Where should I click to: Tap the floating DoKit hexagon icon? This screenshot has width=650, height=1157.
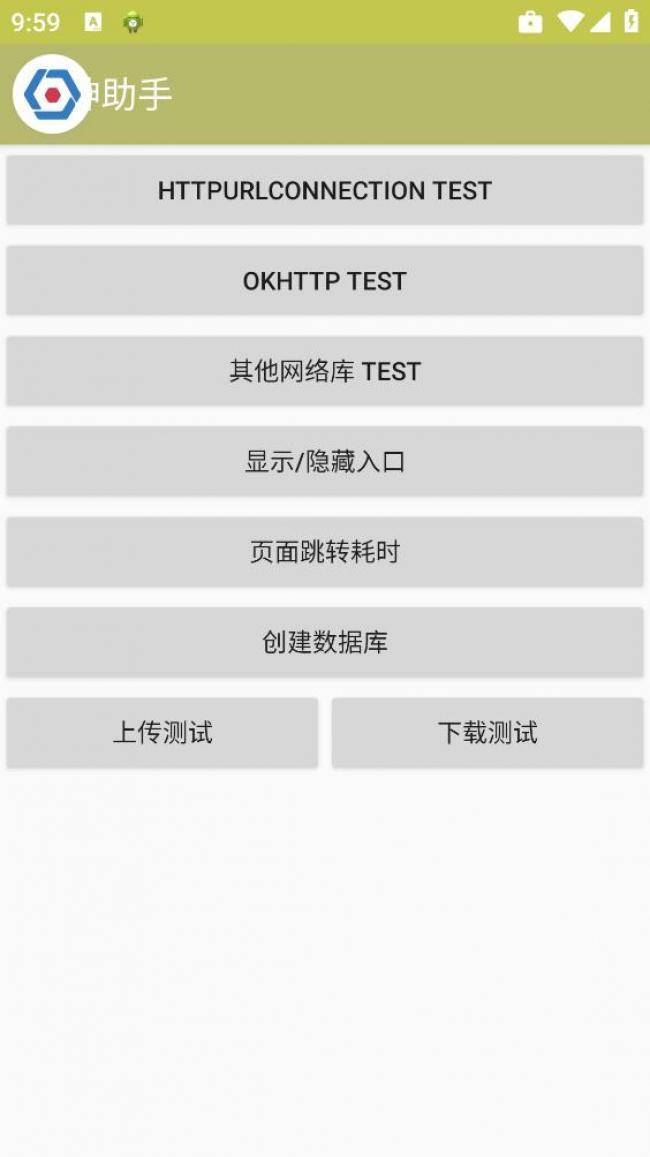52,94
